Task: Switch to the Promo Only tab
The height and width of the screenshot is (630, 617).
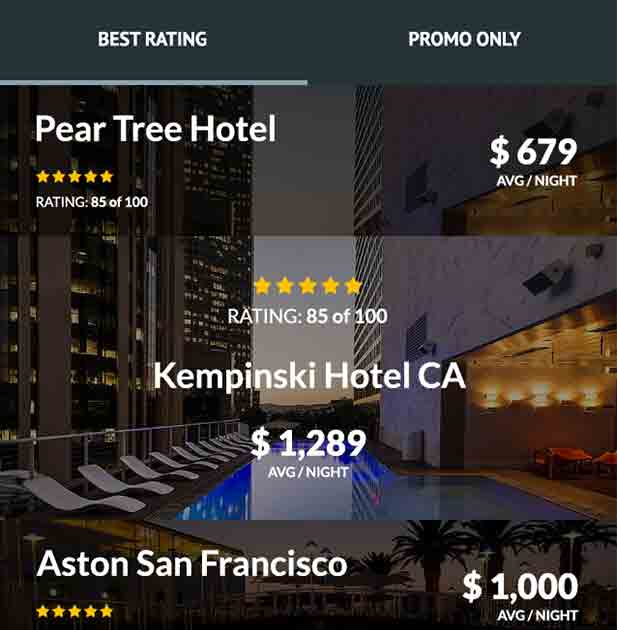Action: tap(464, 40)
